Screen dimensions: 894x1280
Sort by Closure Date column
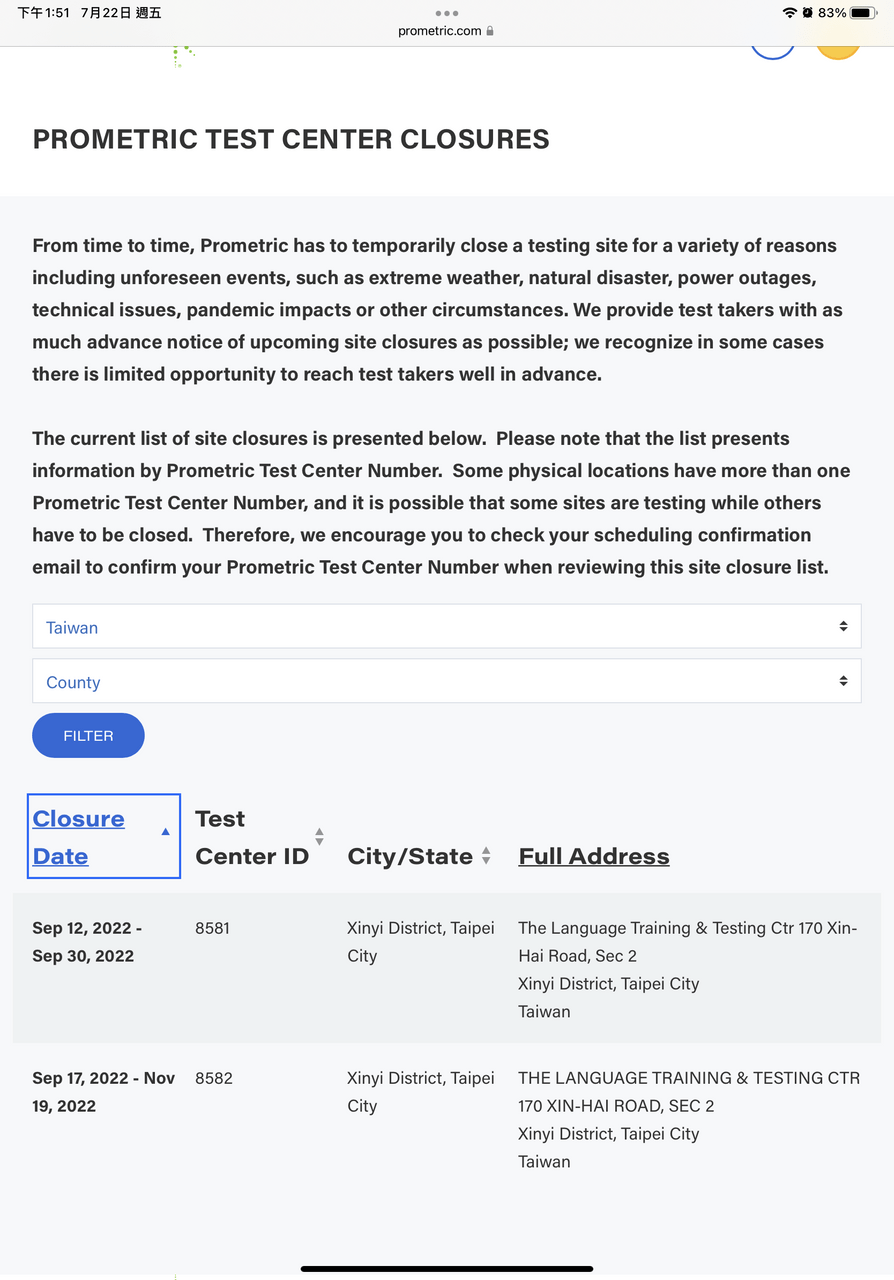coord(79,837)
